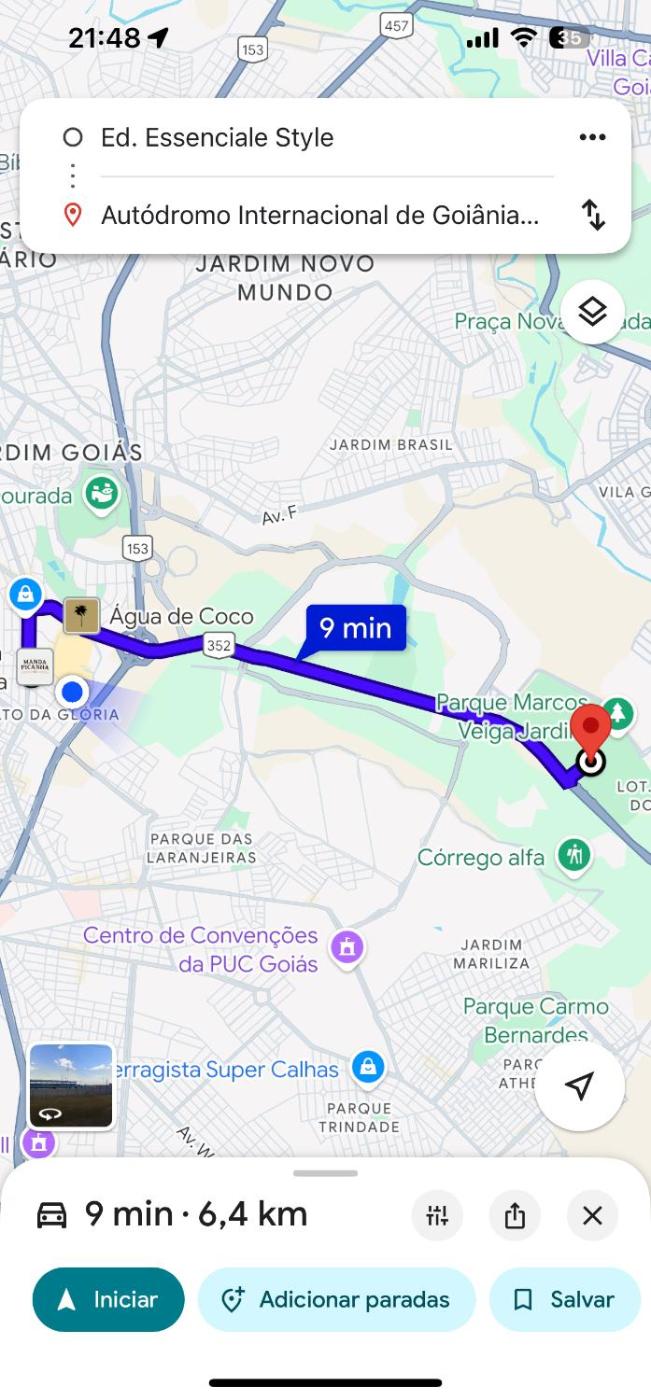The height and width of the screenshot is (1400, 651).
Task: Tap the 9 min route label
Action: click(x=355, y=629)
